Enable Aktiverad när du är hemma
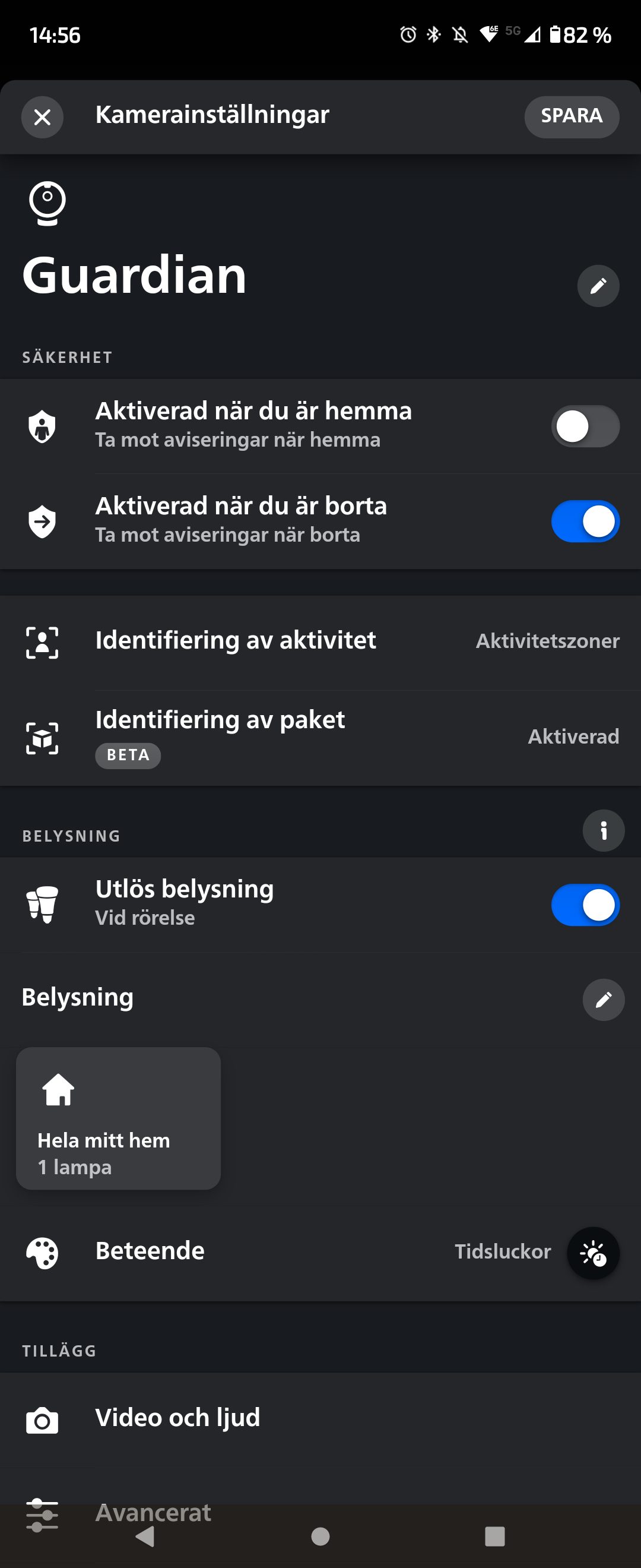The width and height of the screenshot is (641, 1568). (585, 426)
